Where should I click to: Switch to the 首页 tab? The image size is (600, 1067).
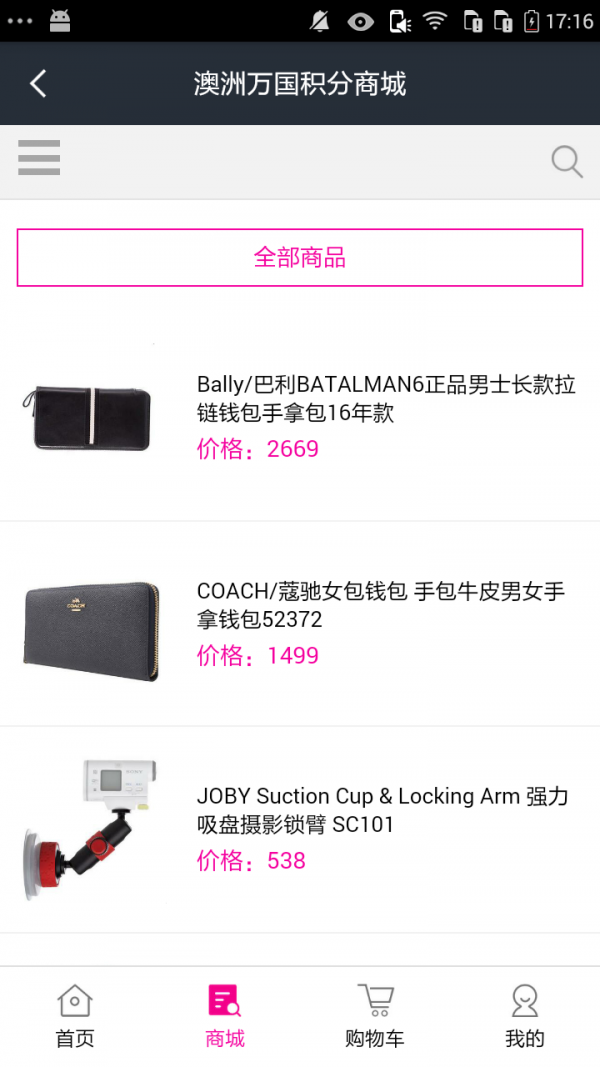[75, 1016]
